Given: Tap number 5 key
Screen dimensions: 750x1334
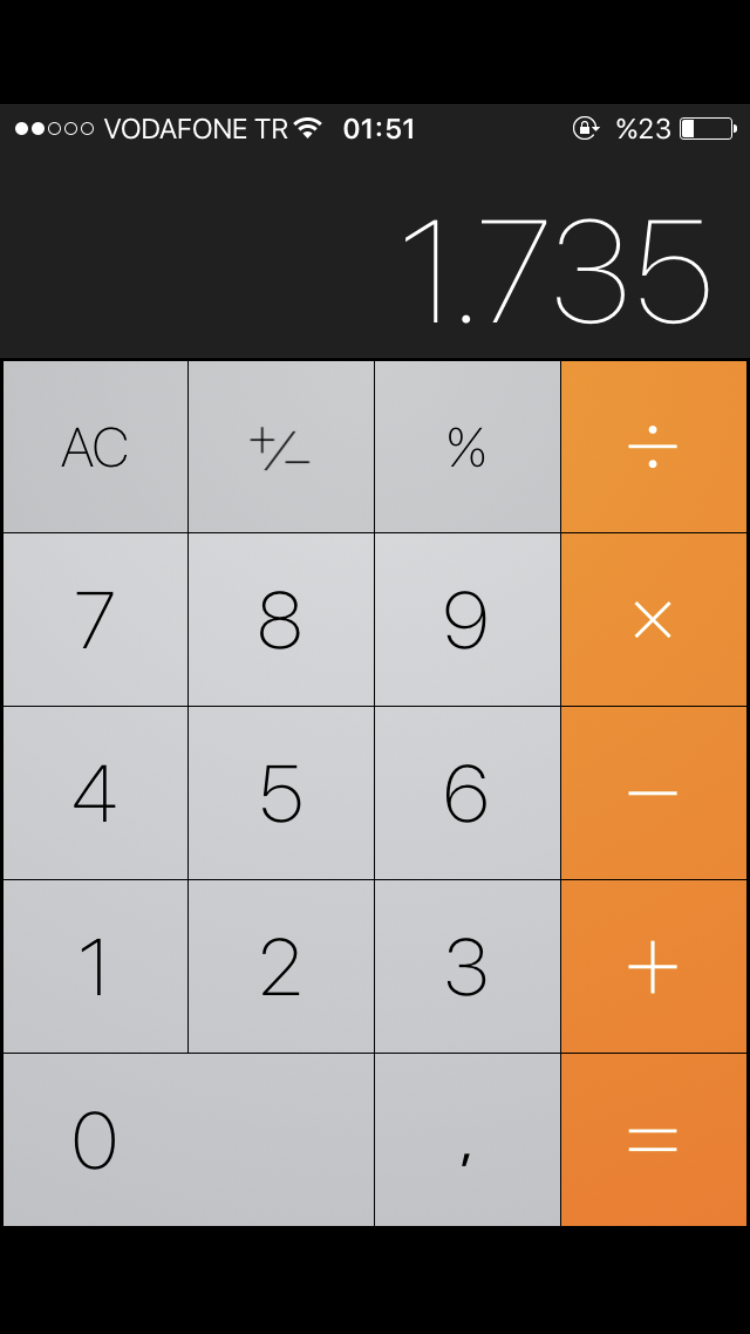Looking at the screenshot, I should point(281,793).
